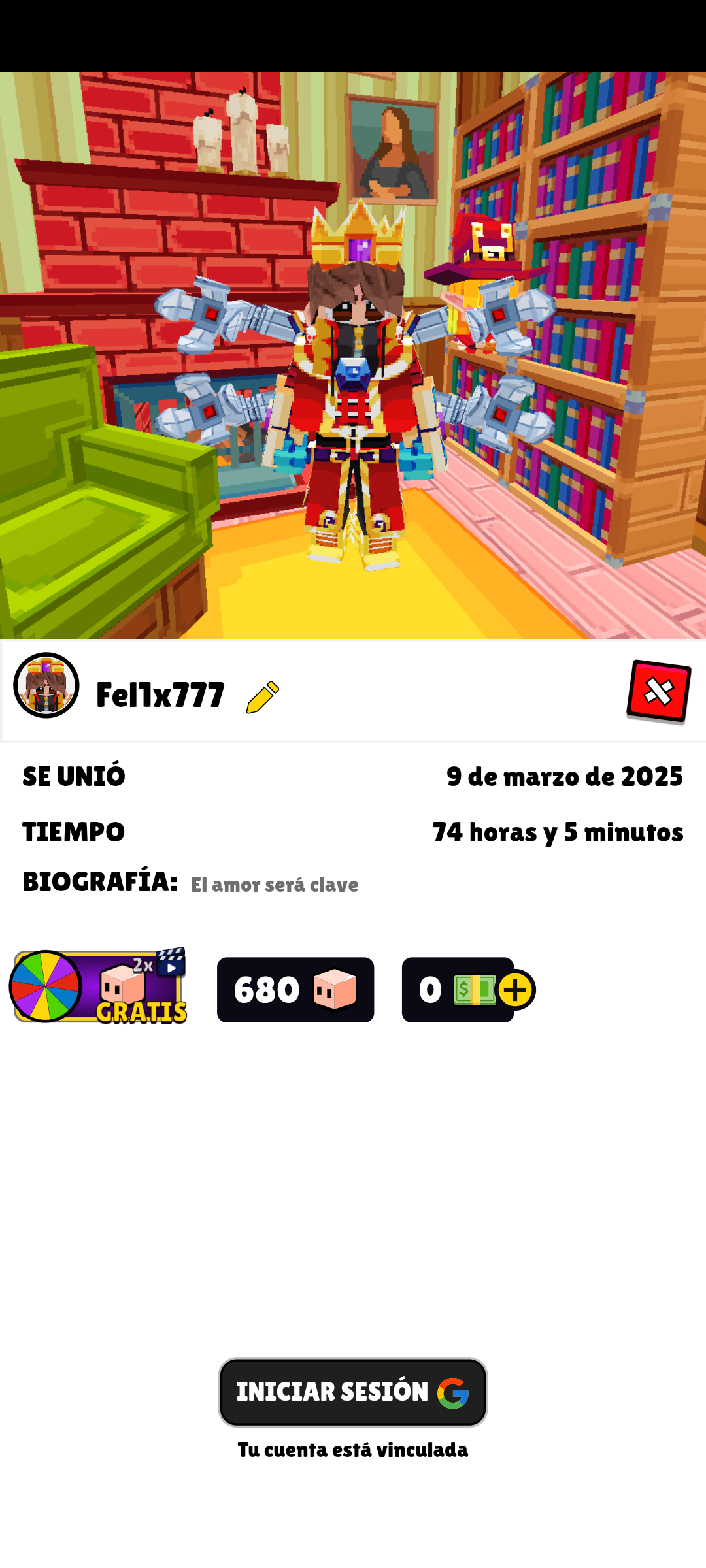Click the 'SE UNIÓ' date row
Image resolution: width=706 pixels, height=1568 pixels.
tap(353, 777)
